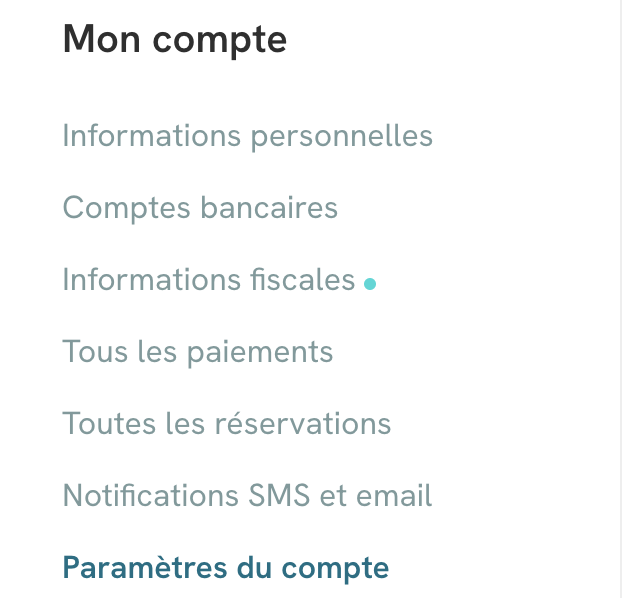Go to Comptes bancaires
The height and width of the screenshot is (598, 626).
[x=200, y=208]
